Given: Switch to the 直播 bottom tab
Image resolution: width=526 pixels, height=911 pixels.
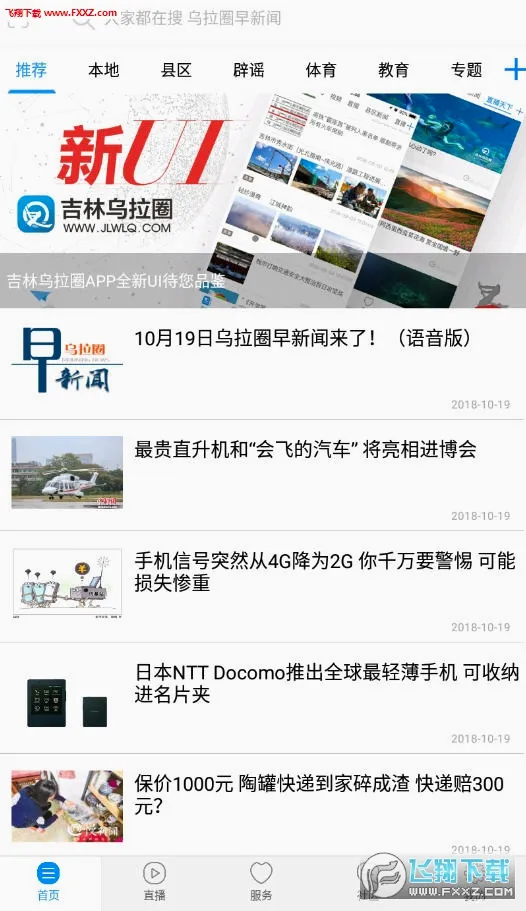Looking at the screenshot, I should point(154,882).
